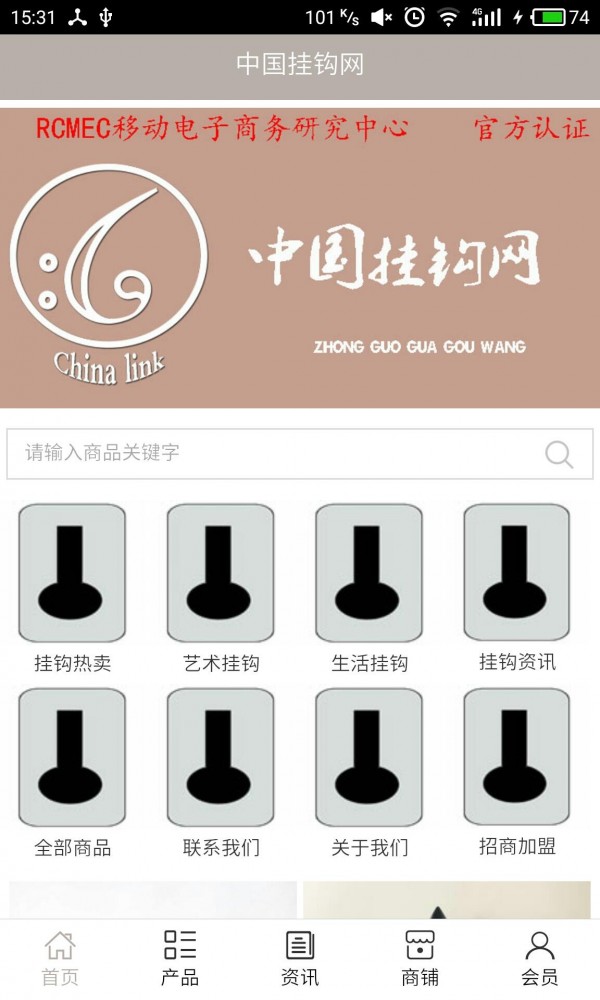600x1000 pixels.
Task: Switch to the 商铺 tab
Action: pos(420,958)
